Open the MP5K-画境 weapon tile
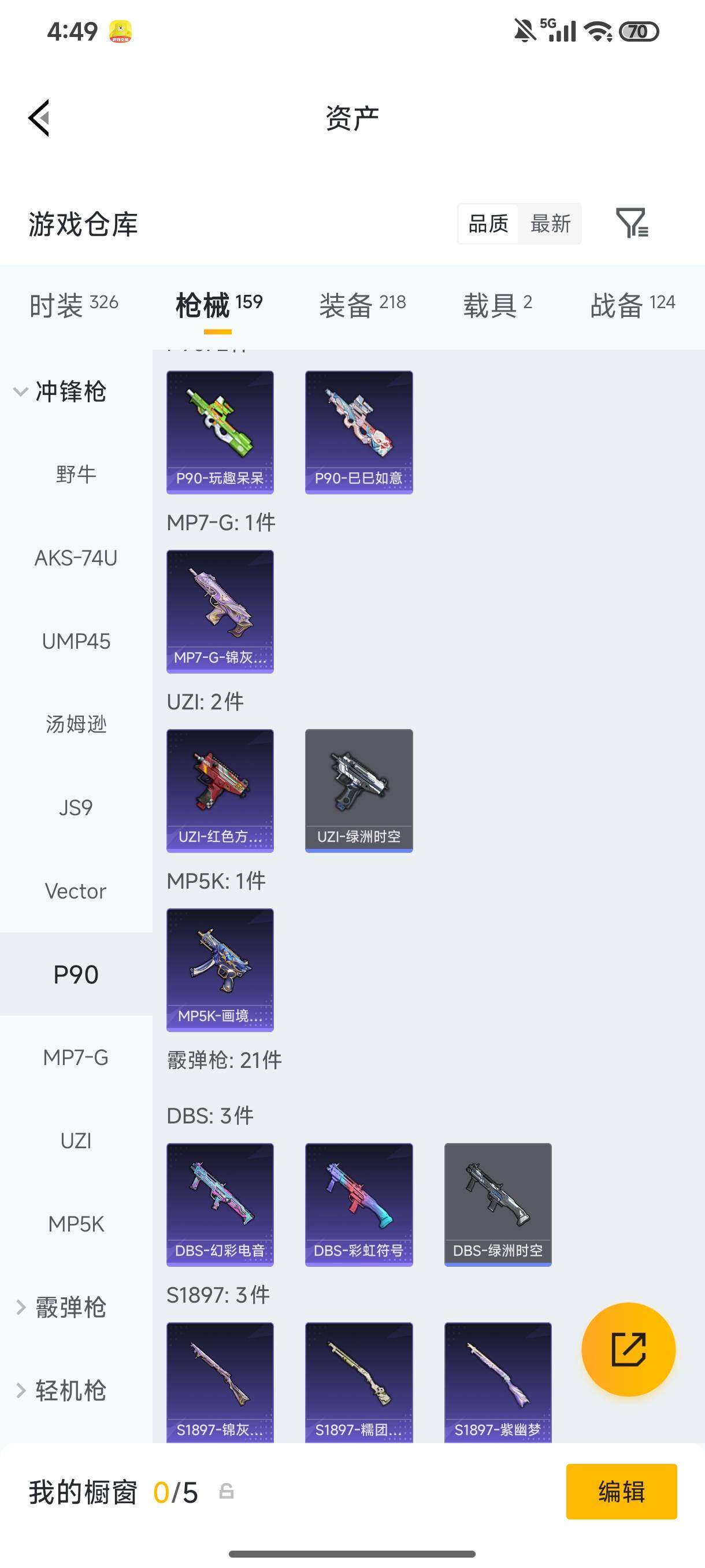This screenshot has height=1568, width=705. (x=220, y=970)
